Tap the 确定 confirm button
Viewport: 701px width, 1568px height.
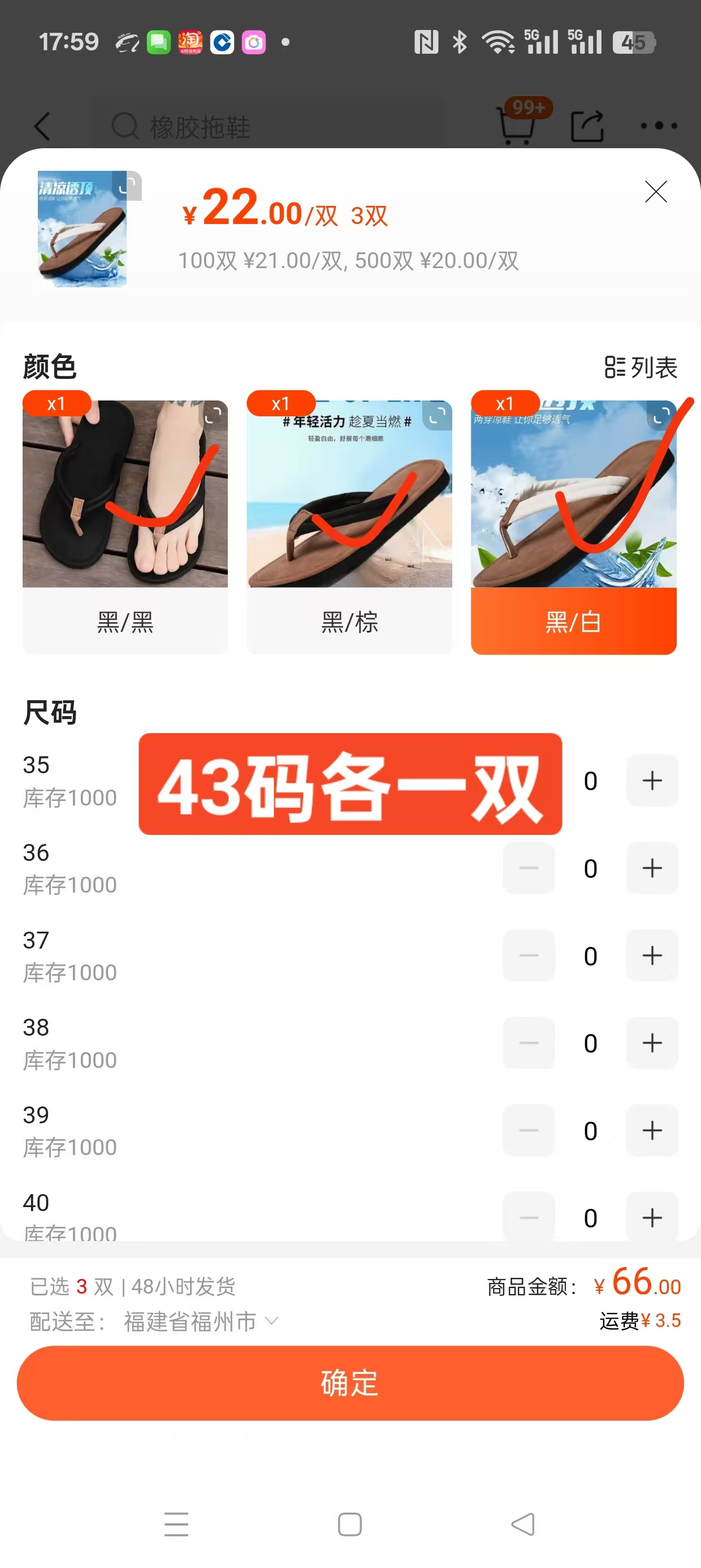(x=350, y=1383)
